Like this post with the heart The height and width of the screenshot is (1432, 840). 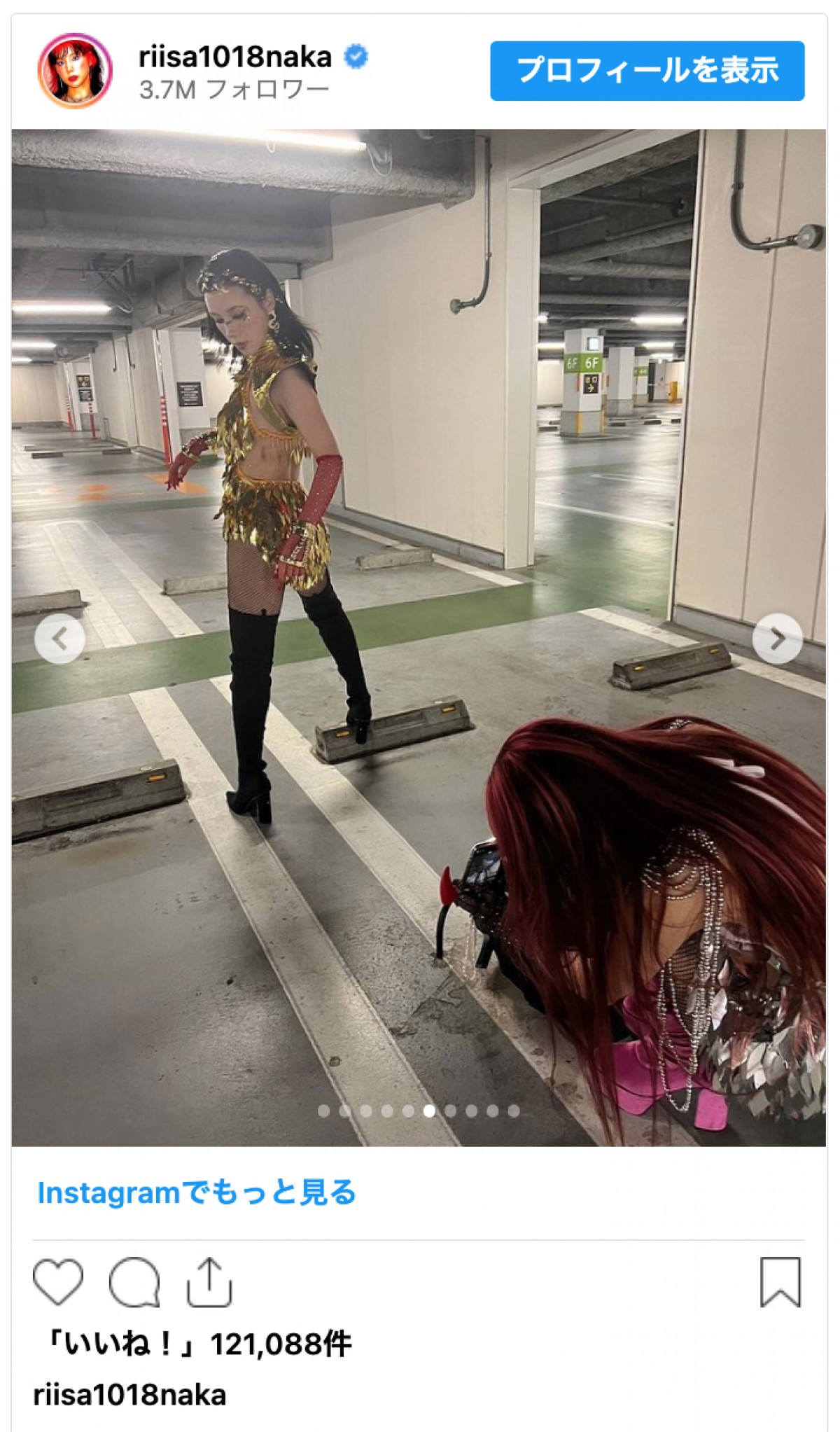pyautogui.click(x=58, y=1282)
